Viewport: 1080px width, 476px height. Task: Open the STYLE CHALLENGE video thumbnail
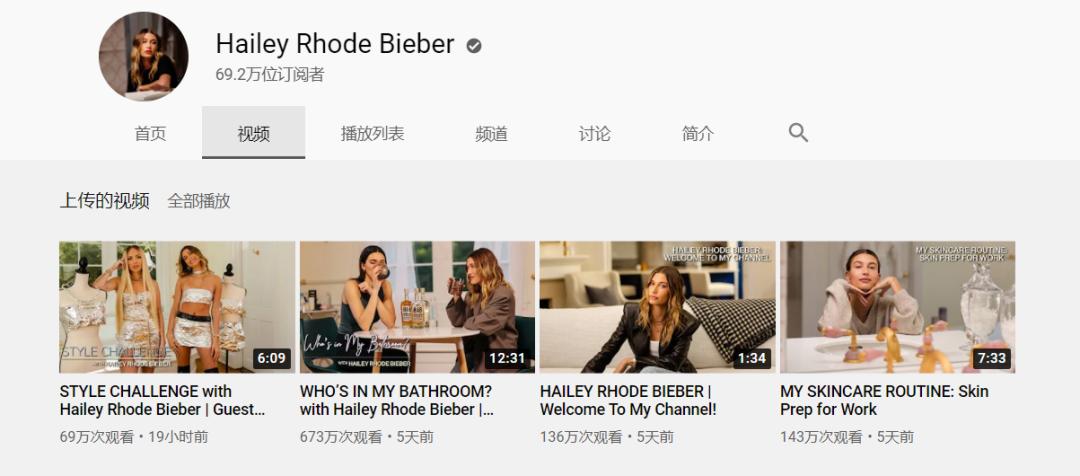click(177, 307)
